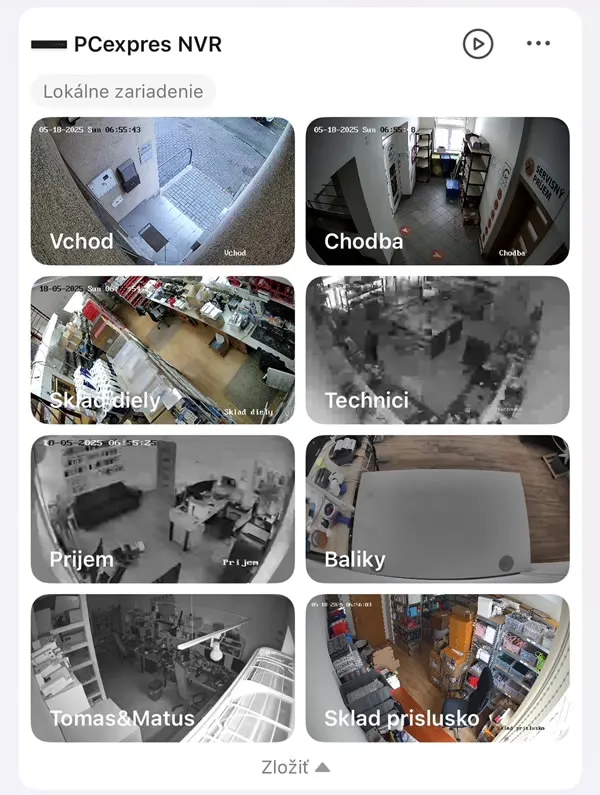The height and width of the screenshot is (795, 600).
Task: View the Baliky camera
Action: 437,509
